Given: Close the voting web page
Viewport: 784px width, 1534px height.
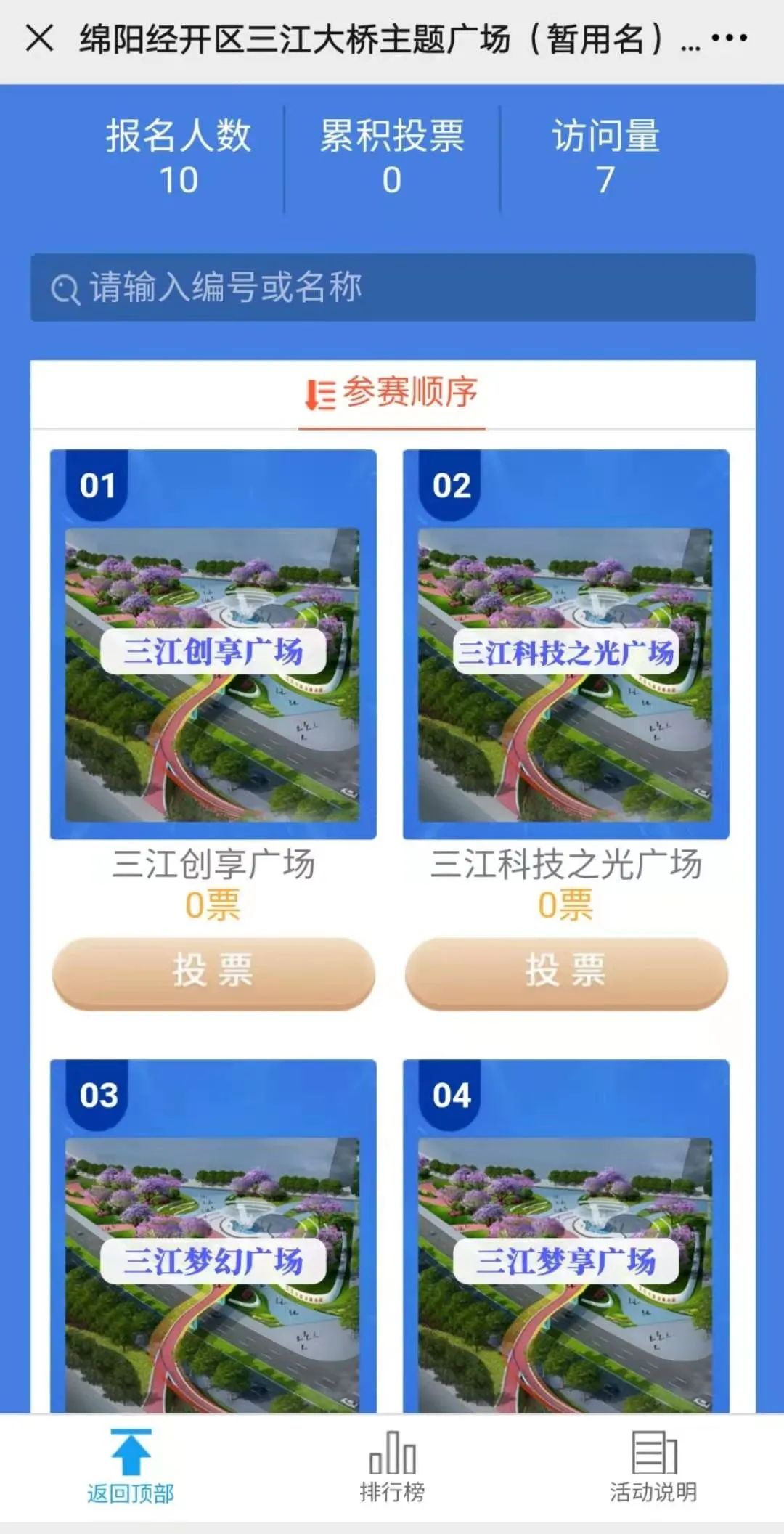Looking at the screenshot, I should [39, 38].
